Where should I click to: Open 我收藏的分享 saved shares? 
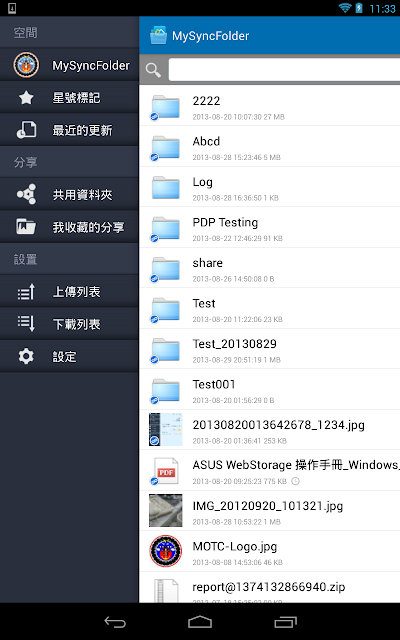(x=69, y=227)
